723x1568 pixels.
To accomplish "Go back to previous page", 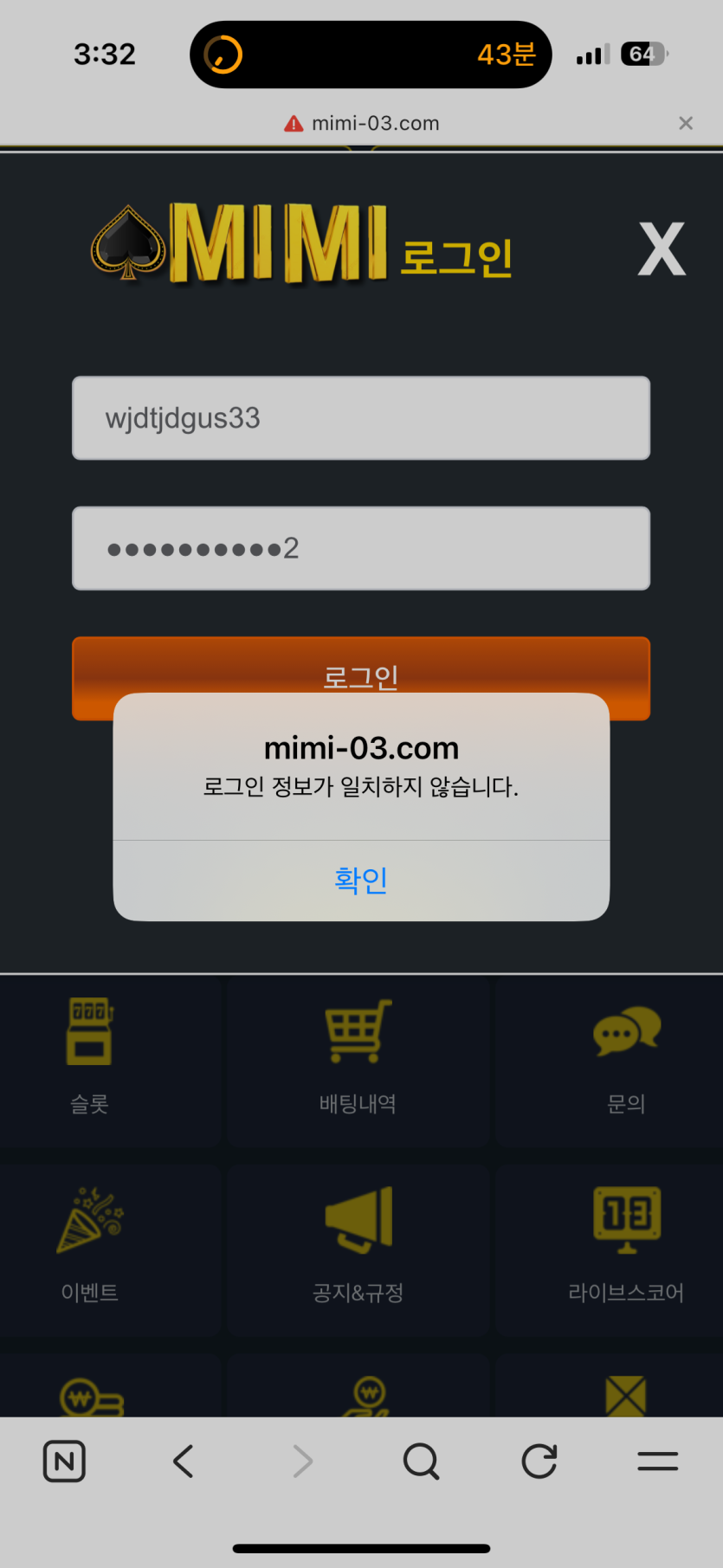I will click(183, 1462).
